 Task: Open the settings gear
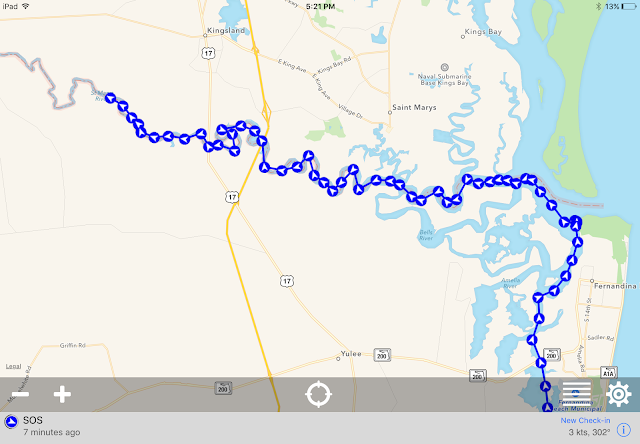pos(618,394)
